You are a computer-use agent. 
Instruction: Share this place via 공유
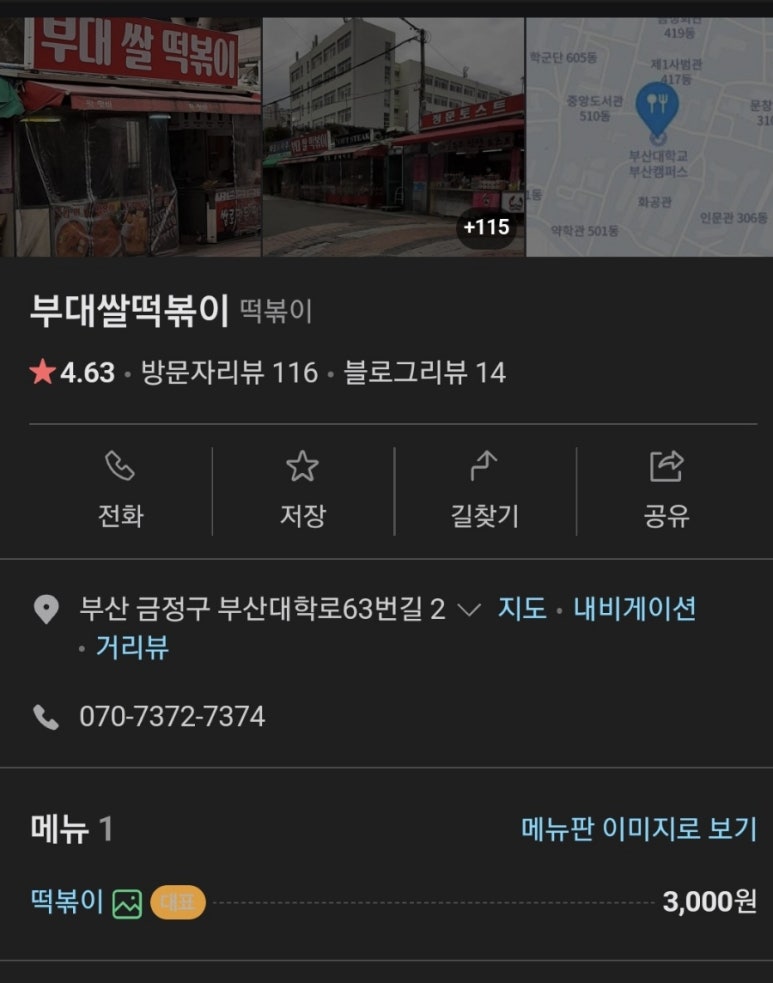[666, 491]
